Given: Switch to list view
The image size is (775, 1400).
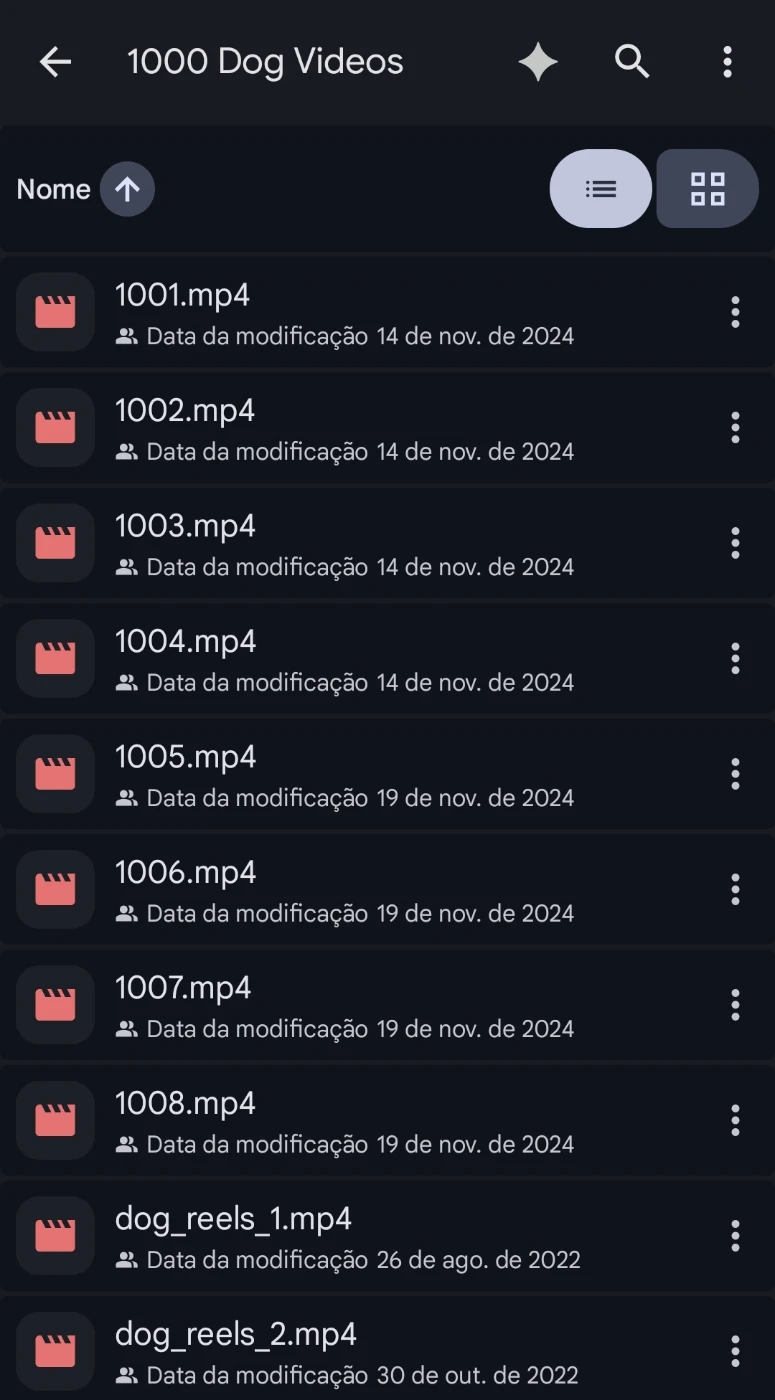Looking at the screenshot, I should [601, 188].
